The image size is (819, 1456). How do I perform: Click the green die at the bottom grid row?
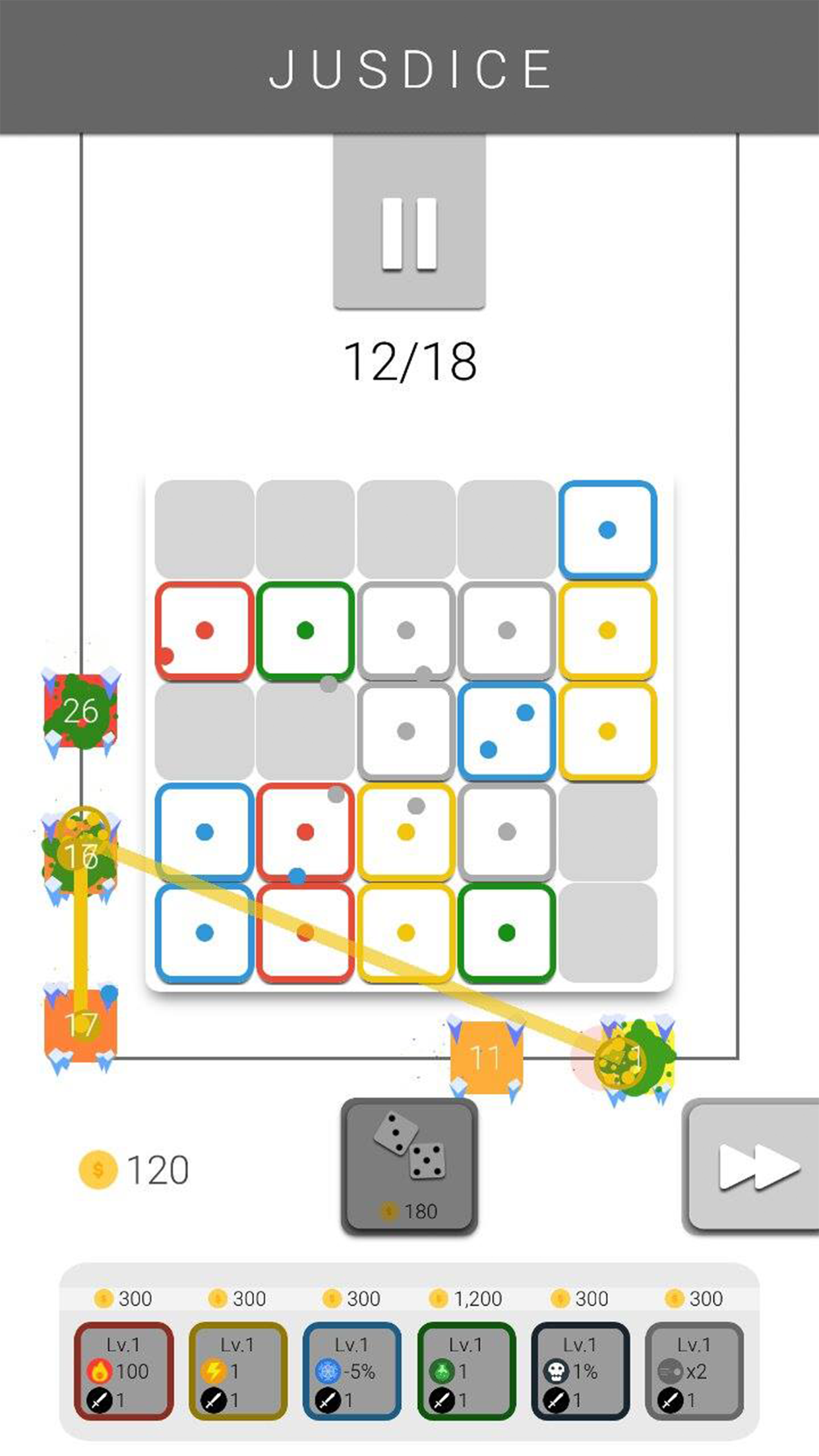point(506,933)
